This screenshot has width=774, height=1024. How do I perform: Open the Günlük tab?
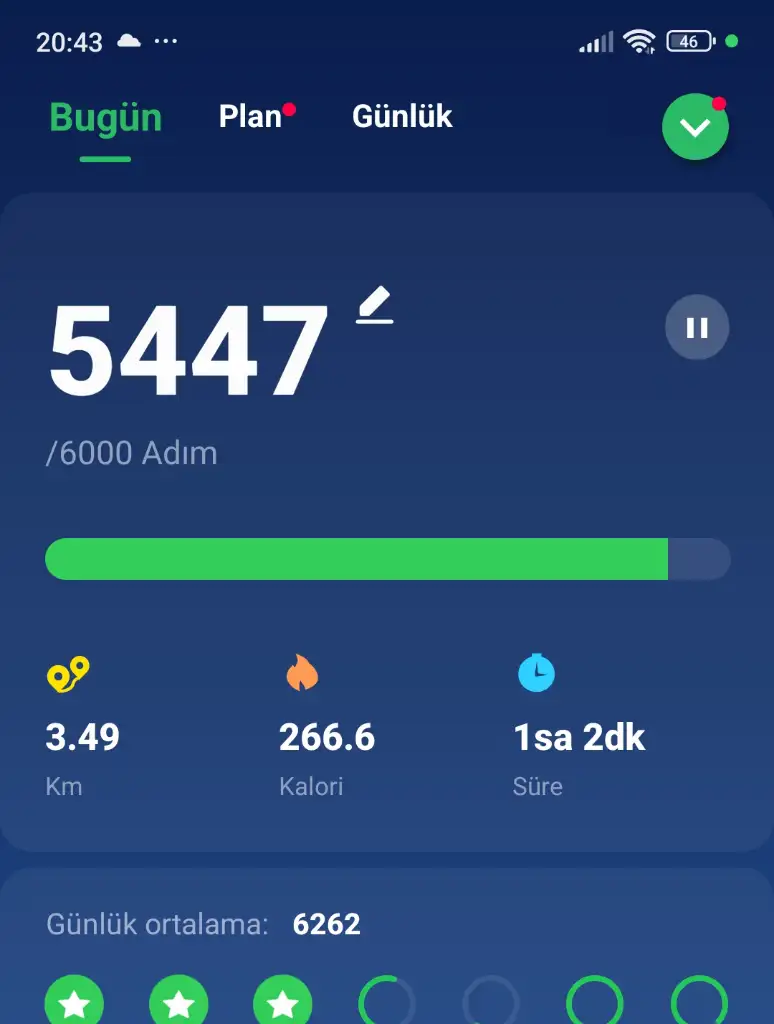(x=402, y=117)
